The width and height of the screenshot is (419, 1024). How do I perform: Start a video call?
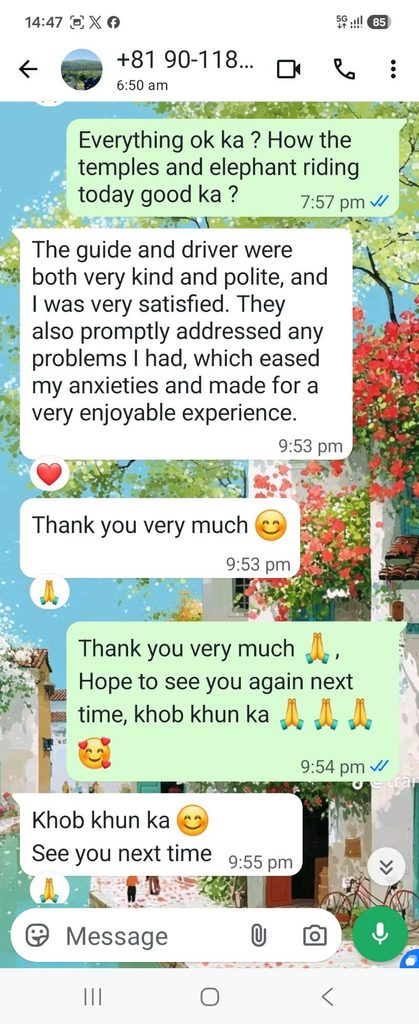point(289,69)
